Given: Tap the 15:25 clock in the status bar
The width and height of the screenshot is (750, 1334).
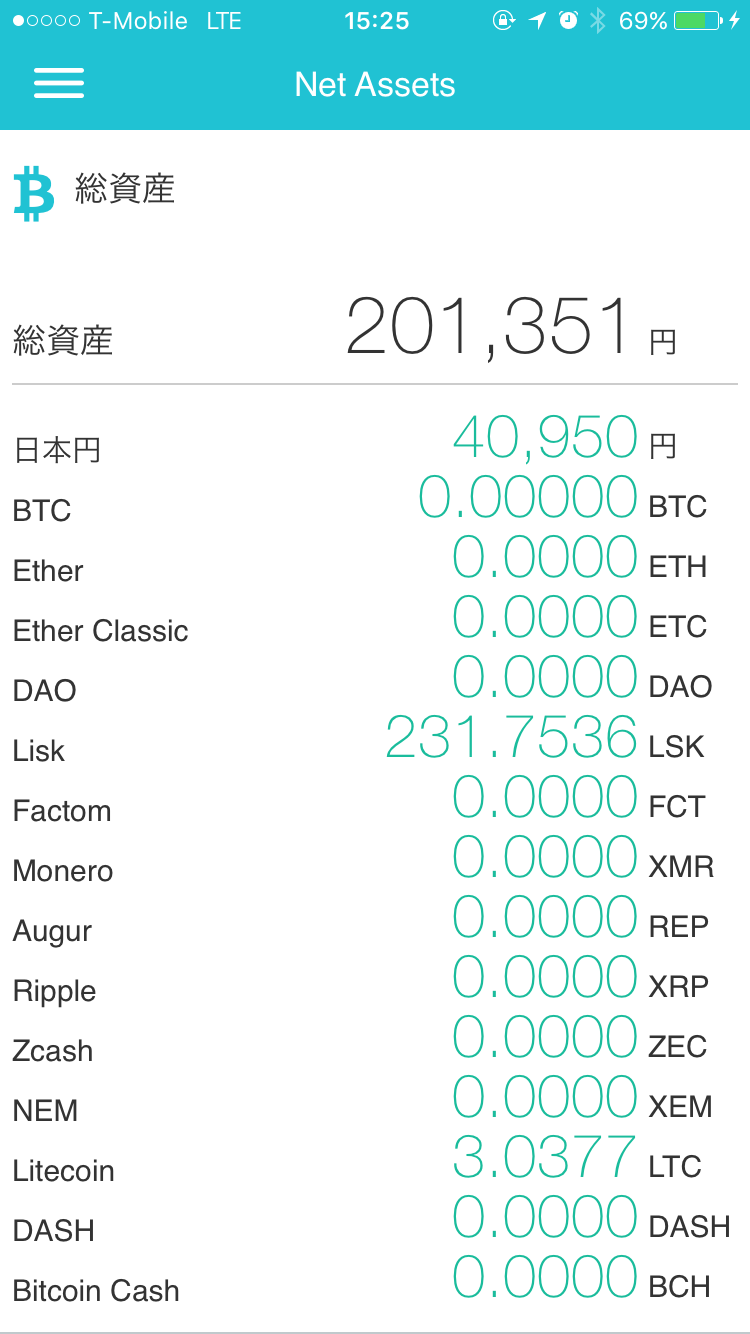Looking at the screenshot, I should pyautogui.click(x=376, y=19).
